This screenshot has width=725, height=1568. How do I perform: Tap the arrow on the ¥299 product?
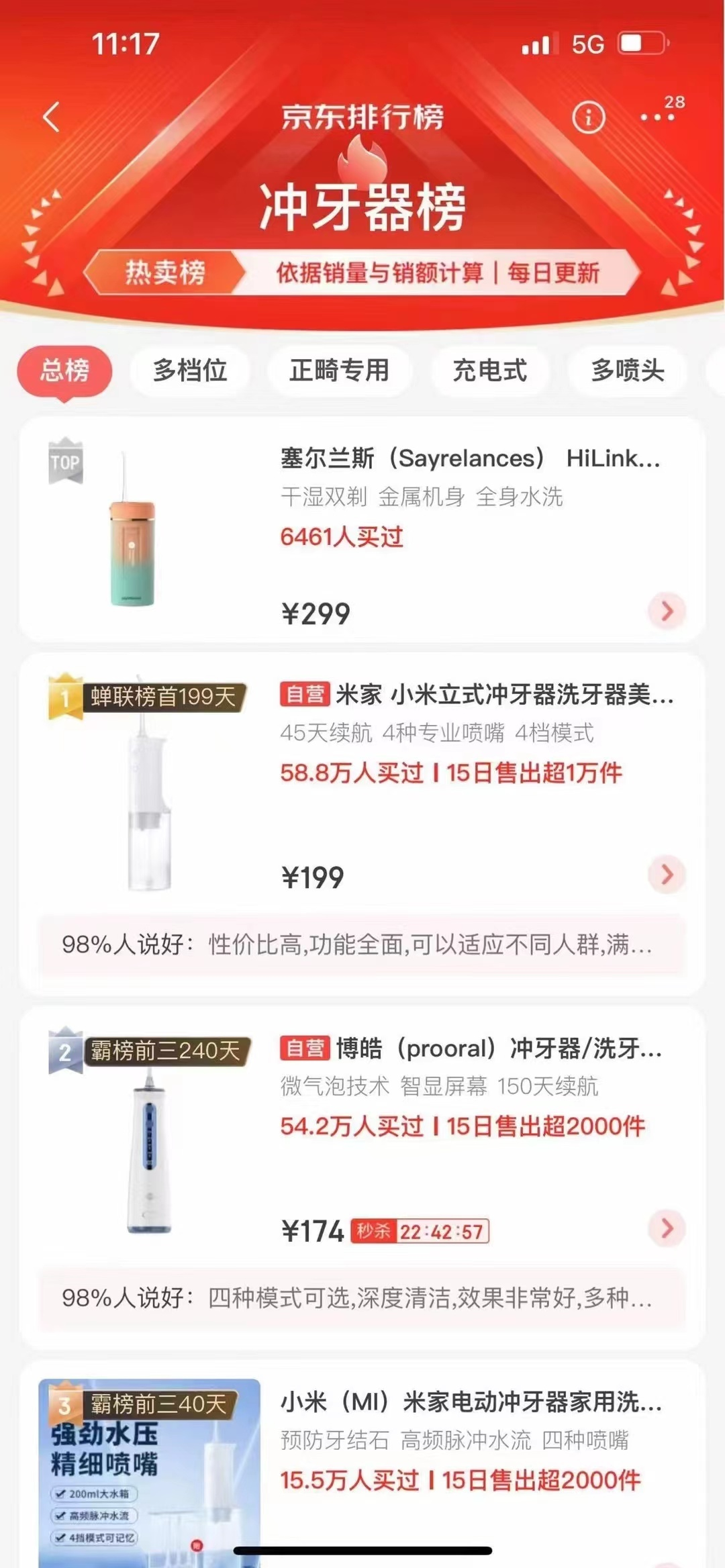coord(667,611)
